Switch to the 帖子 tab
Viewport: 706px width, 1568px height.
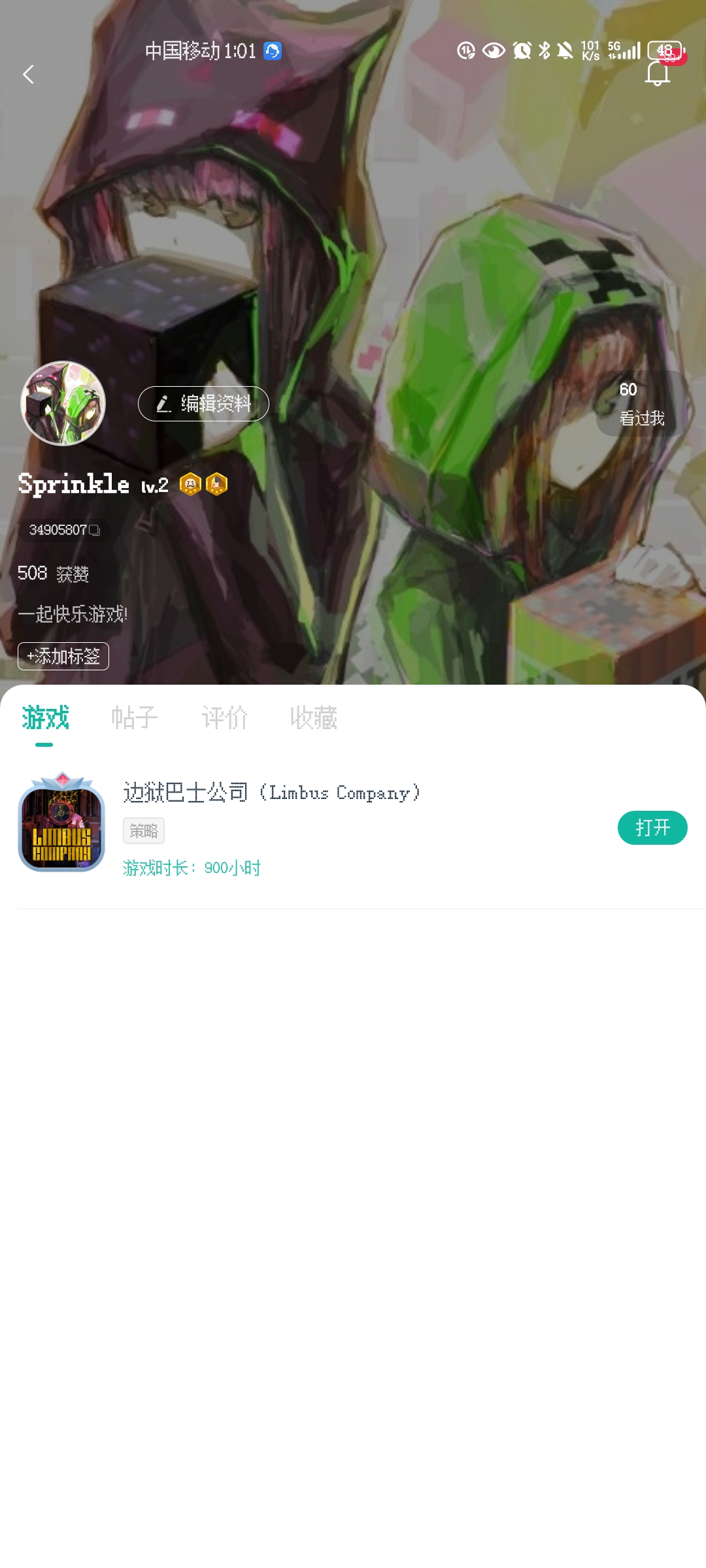(135, 717)
